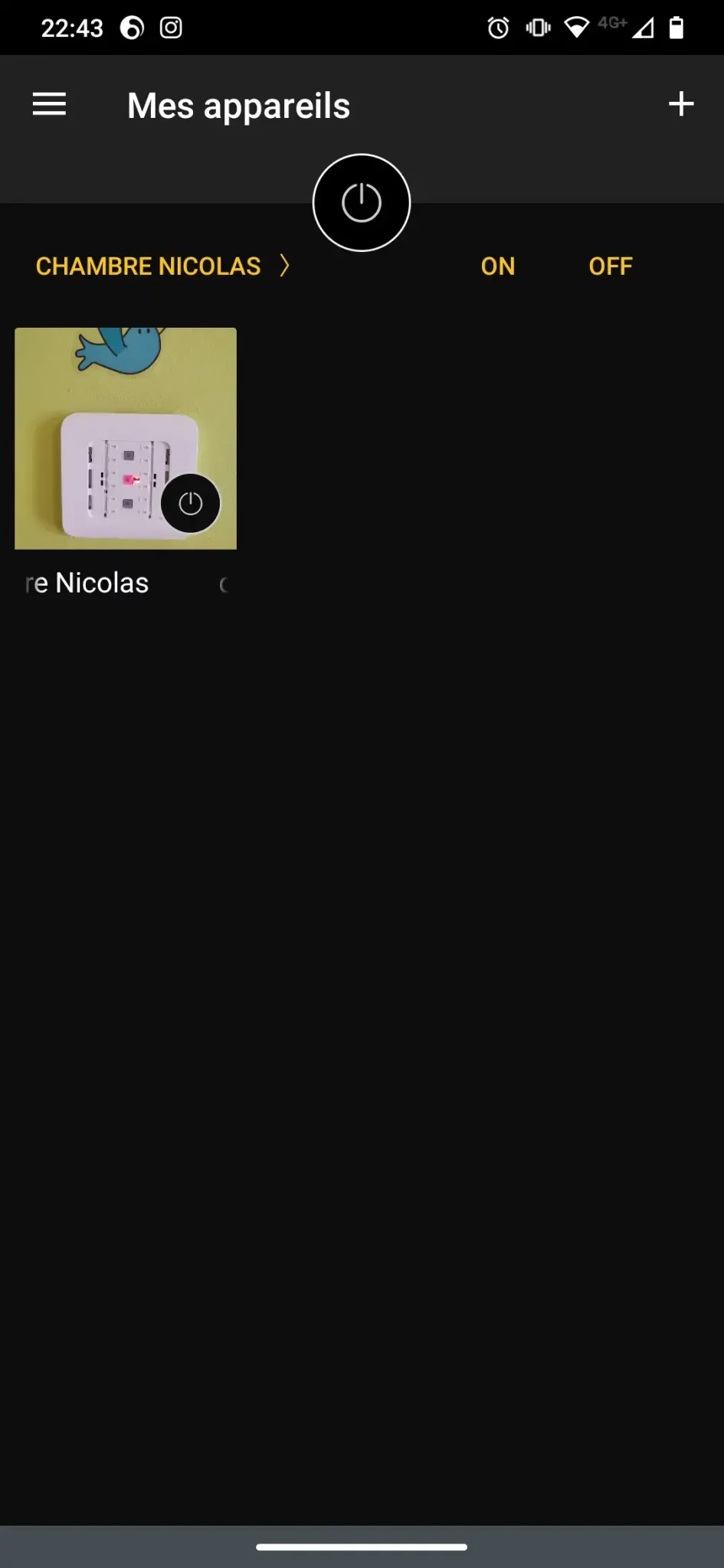The image size is (724, 1568).
Task: Turn ON all Chambre Nicolas devices
Action: [x=497, y=266]
